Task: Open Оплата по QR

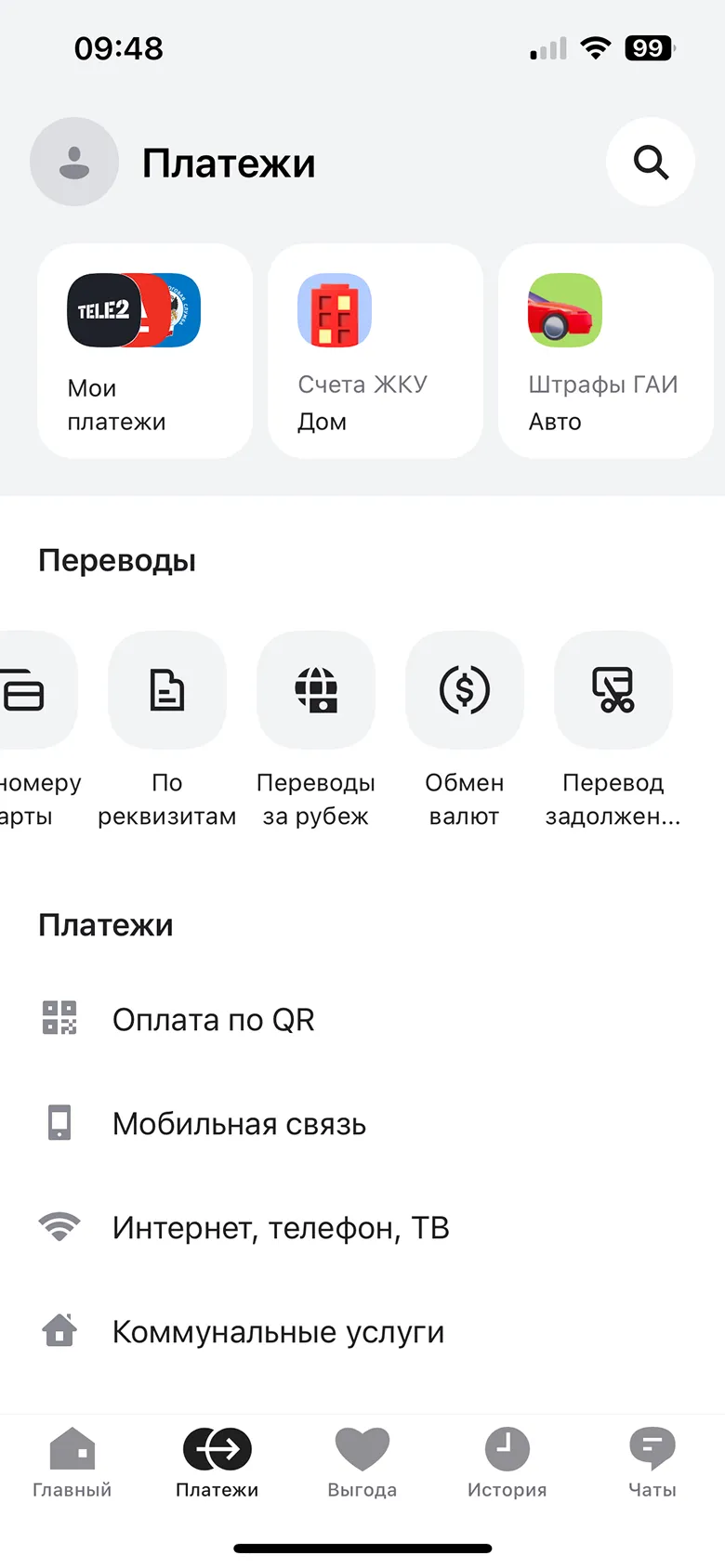Action: [214, 1020]
